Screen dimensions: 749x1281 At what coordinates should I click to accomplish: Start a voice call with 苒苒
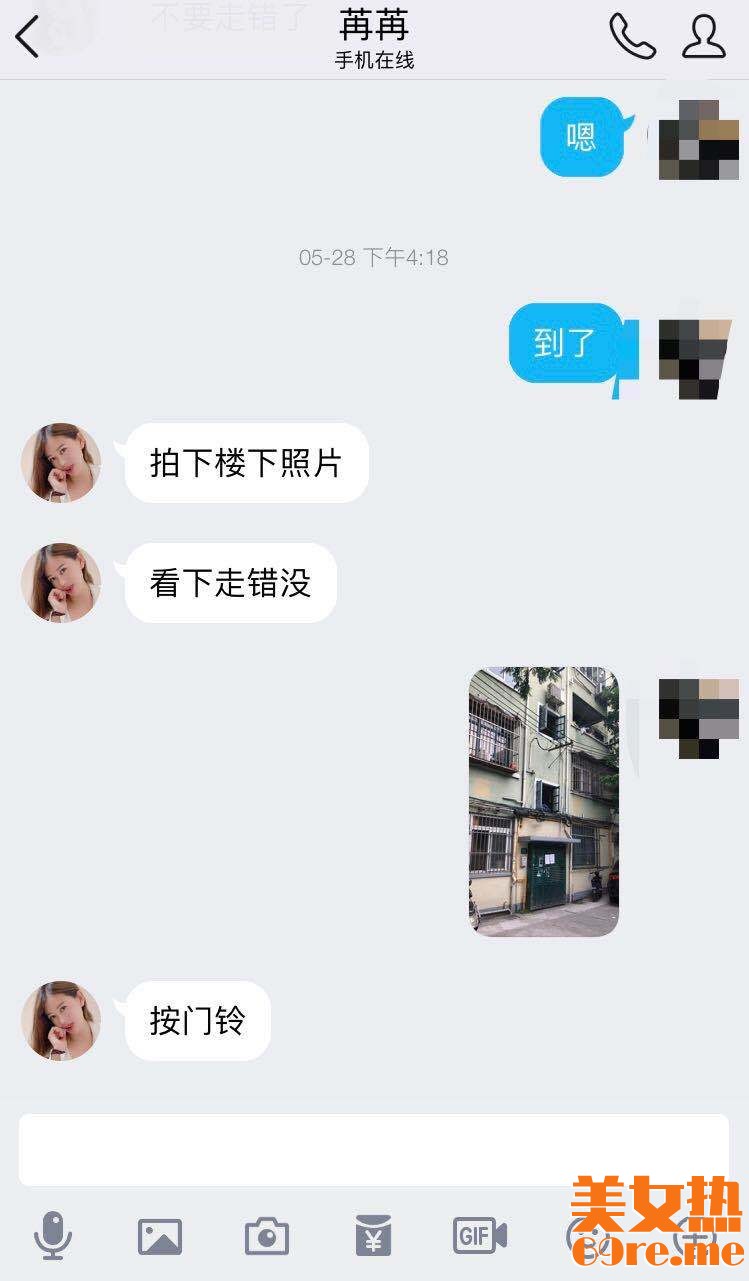[632, 37]
